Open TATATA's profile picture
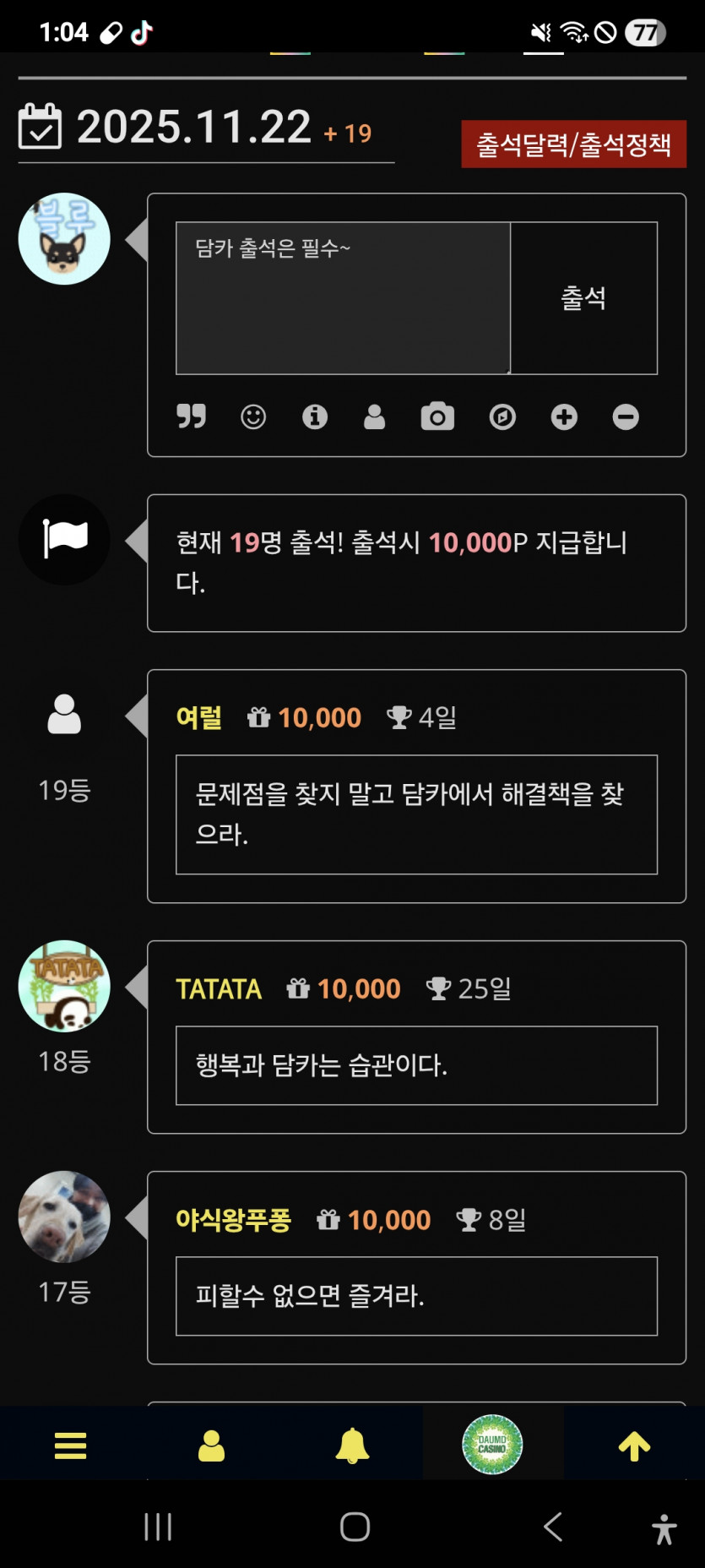This screenshot has height=1568, width=705. click(64, 987)
